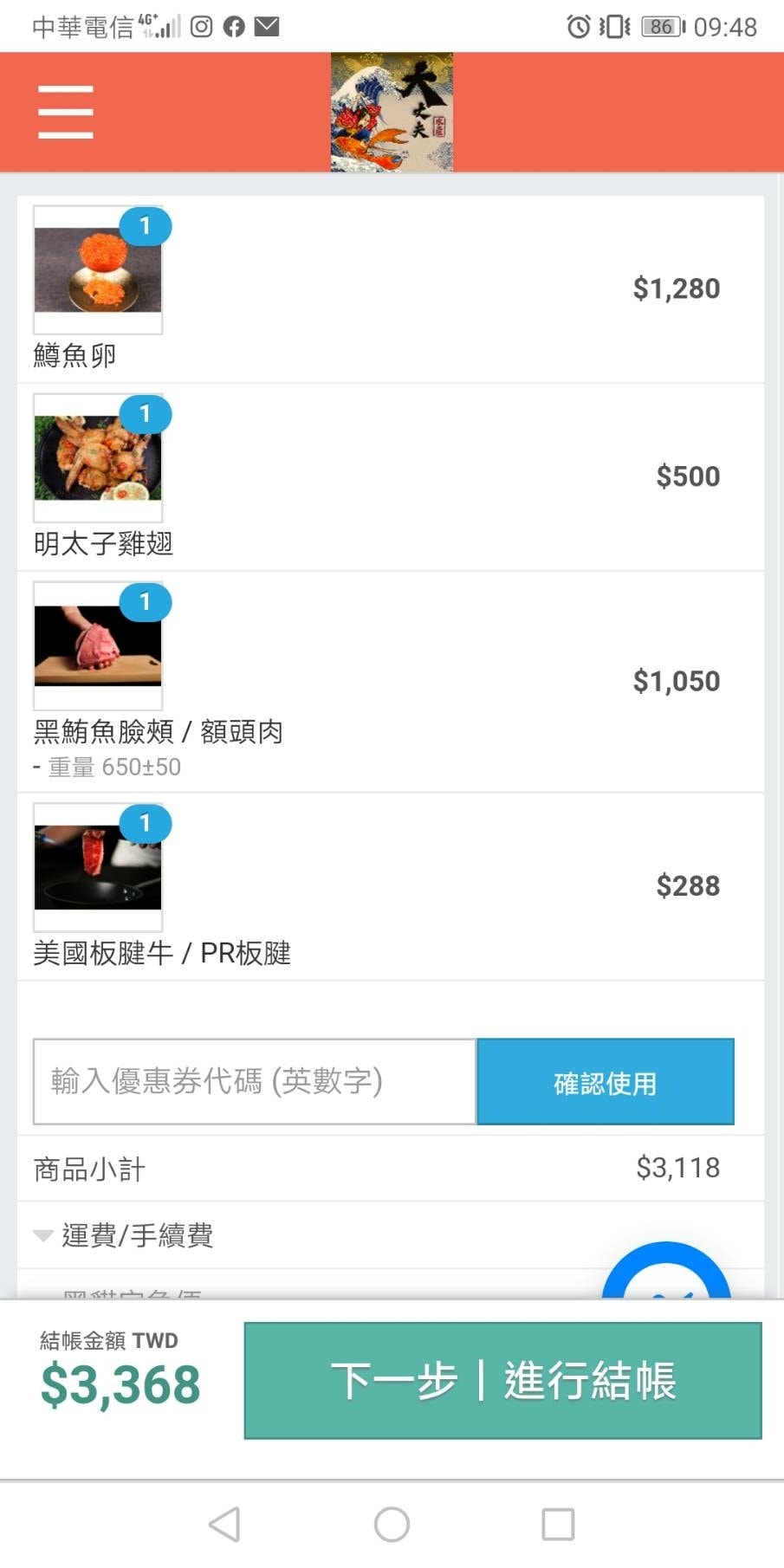The image size is (784, 1568).
Task: Open the hamburger menu
Action: (x=66, y=112)
